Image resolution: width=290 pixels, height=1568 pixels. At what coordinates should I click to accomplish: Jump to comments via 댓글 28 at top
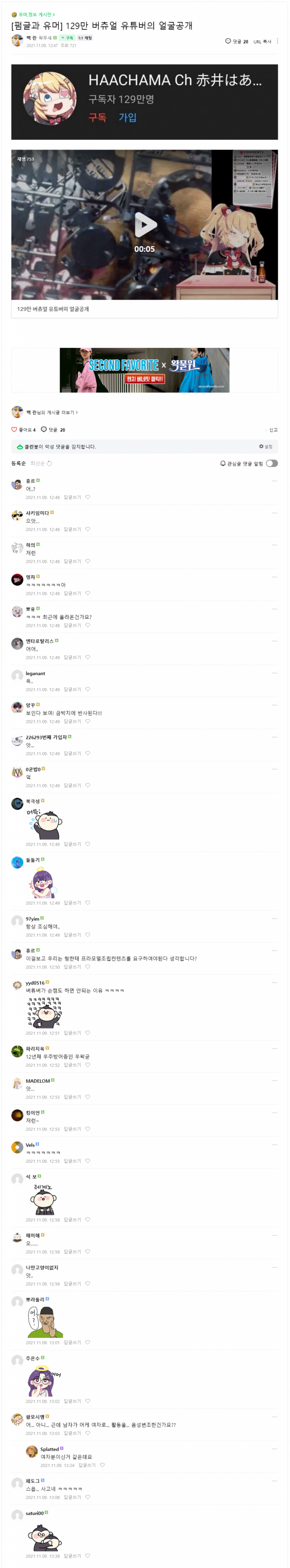237,42
